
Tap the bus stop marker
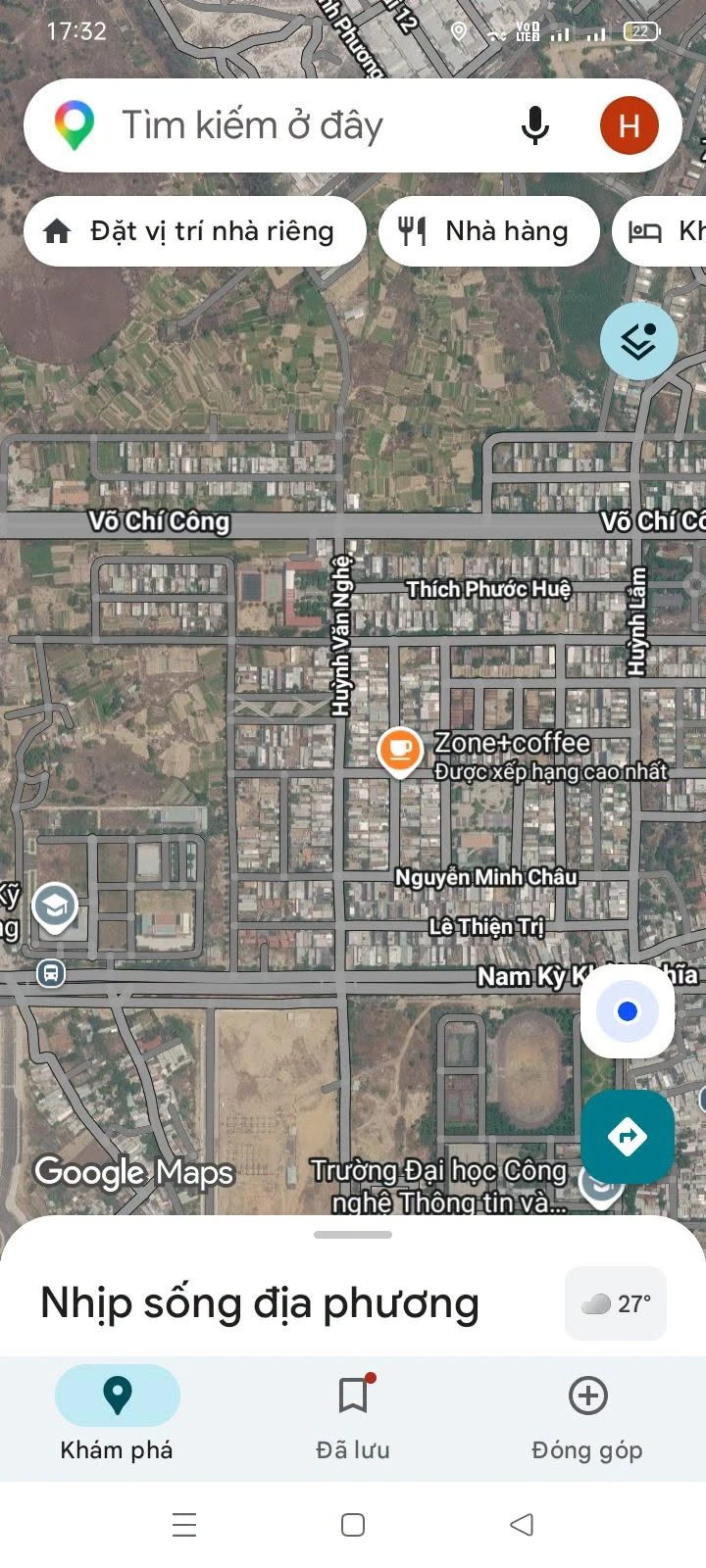[x=51, y=973]
